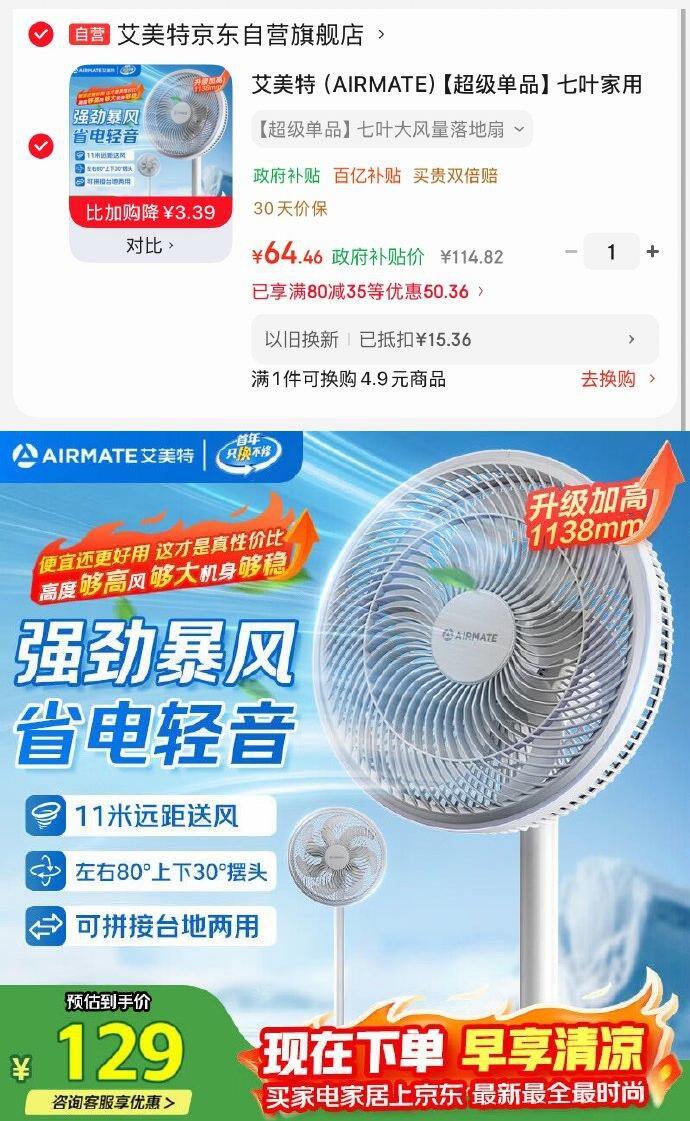Image resolution: width=690 pixels, height=1121 pixels.
Task: View 已享满80减35 discount details
Action: coord(368,291)
